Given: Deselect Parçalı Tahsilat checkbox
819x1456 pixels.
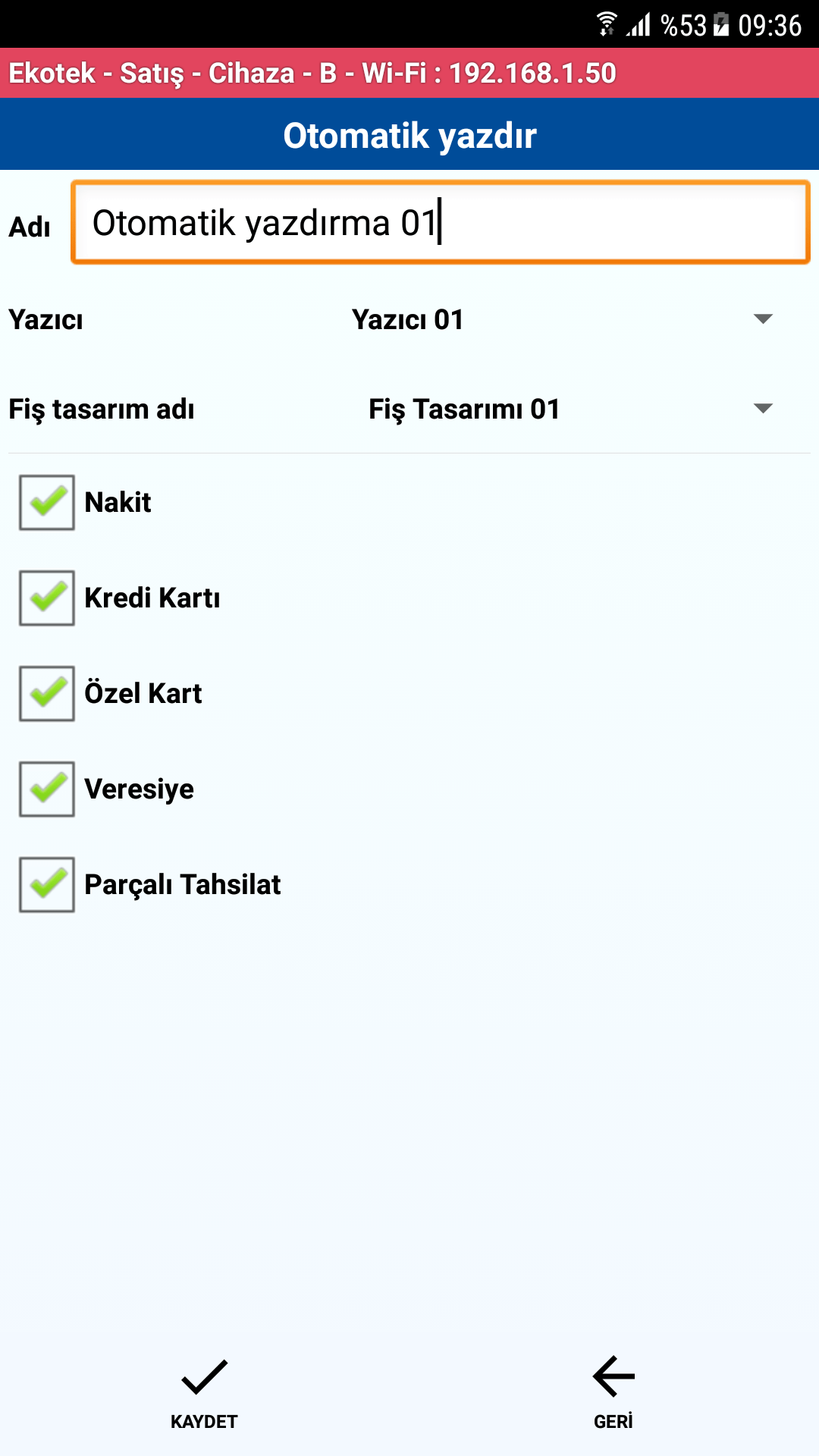Looking at the screenshot, I should [x=47, y=884].
